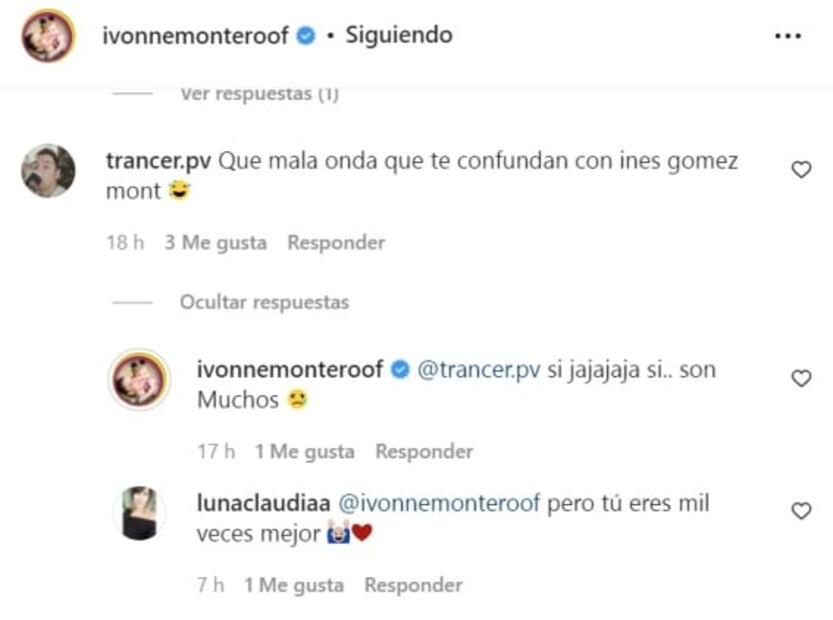View likes on lunaclaudiaa's reply

point(293,585)
